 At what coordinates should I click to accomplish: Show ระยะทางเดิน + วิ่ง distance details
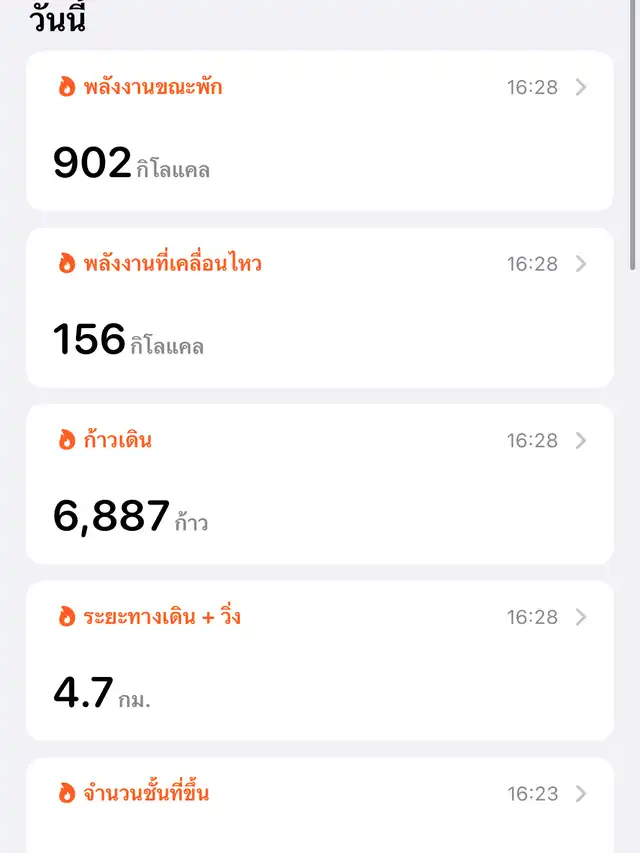pos(319,661)
